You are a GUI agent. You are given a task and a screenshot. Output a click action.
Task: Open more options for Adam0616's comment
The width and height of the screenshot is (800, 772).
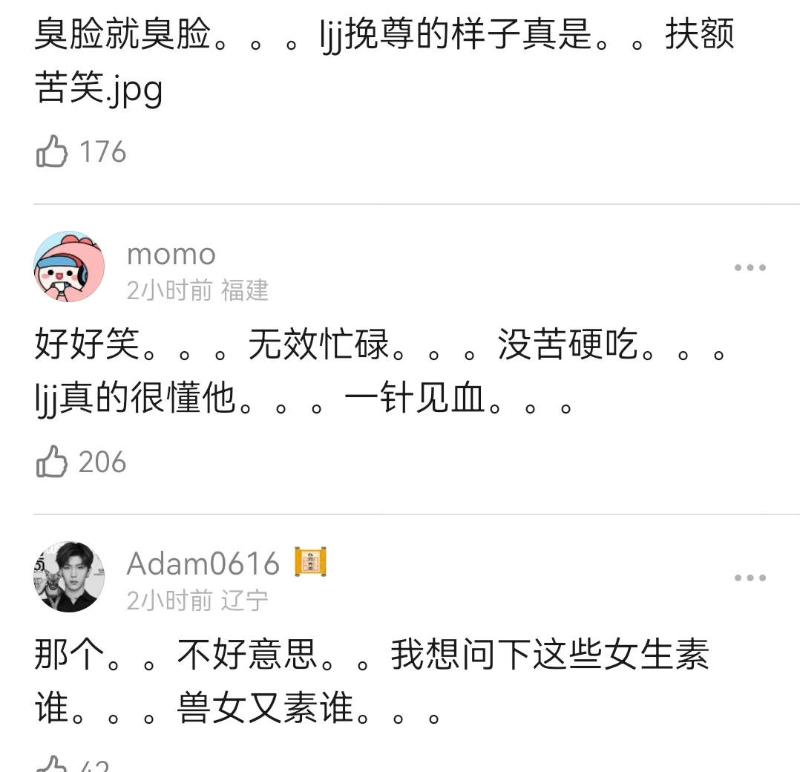[749, 578]
